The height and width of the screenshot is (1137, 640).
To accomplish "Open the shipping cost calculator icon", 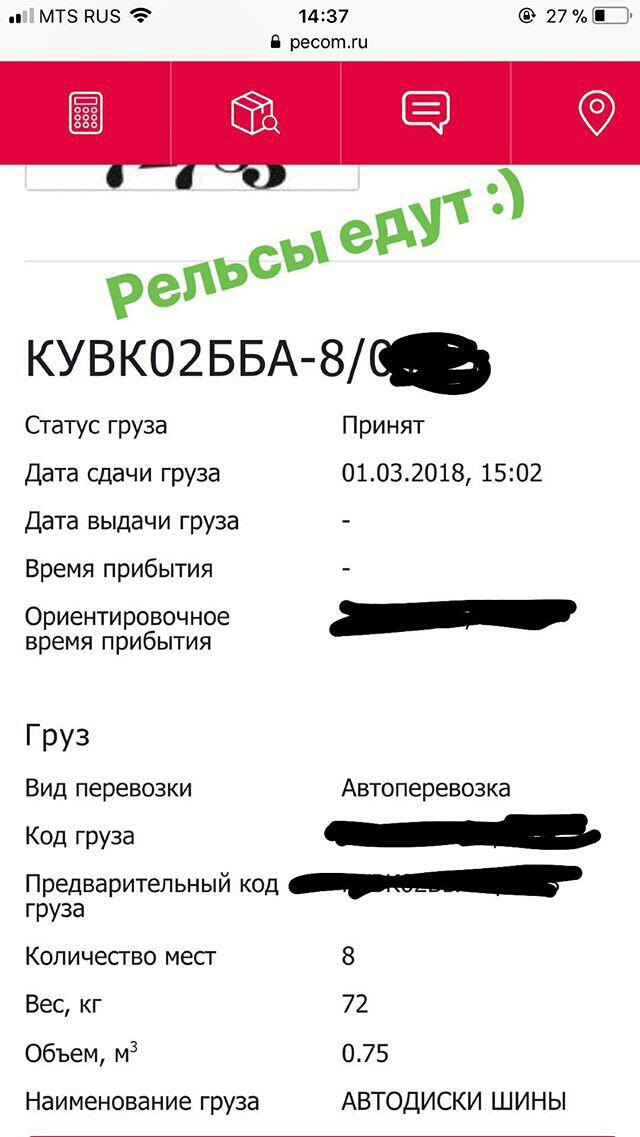I will click(x=85, y=113).
